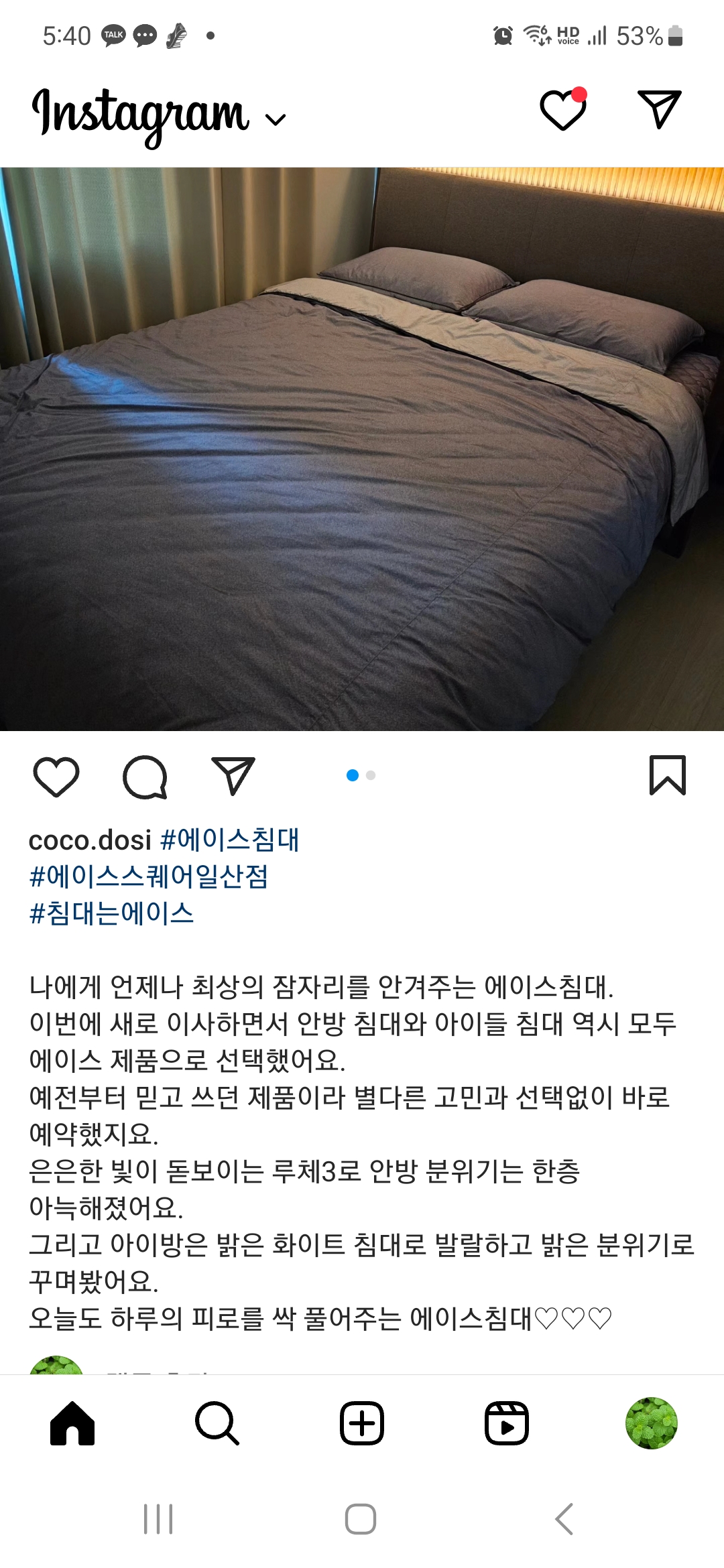Open hashtag #에이스침대

click(230, 840)
